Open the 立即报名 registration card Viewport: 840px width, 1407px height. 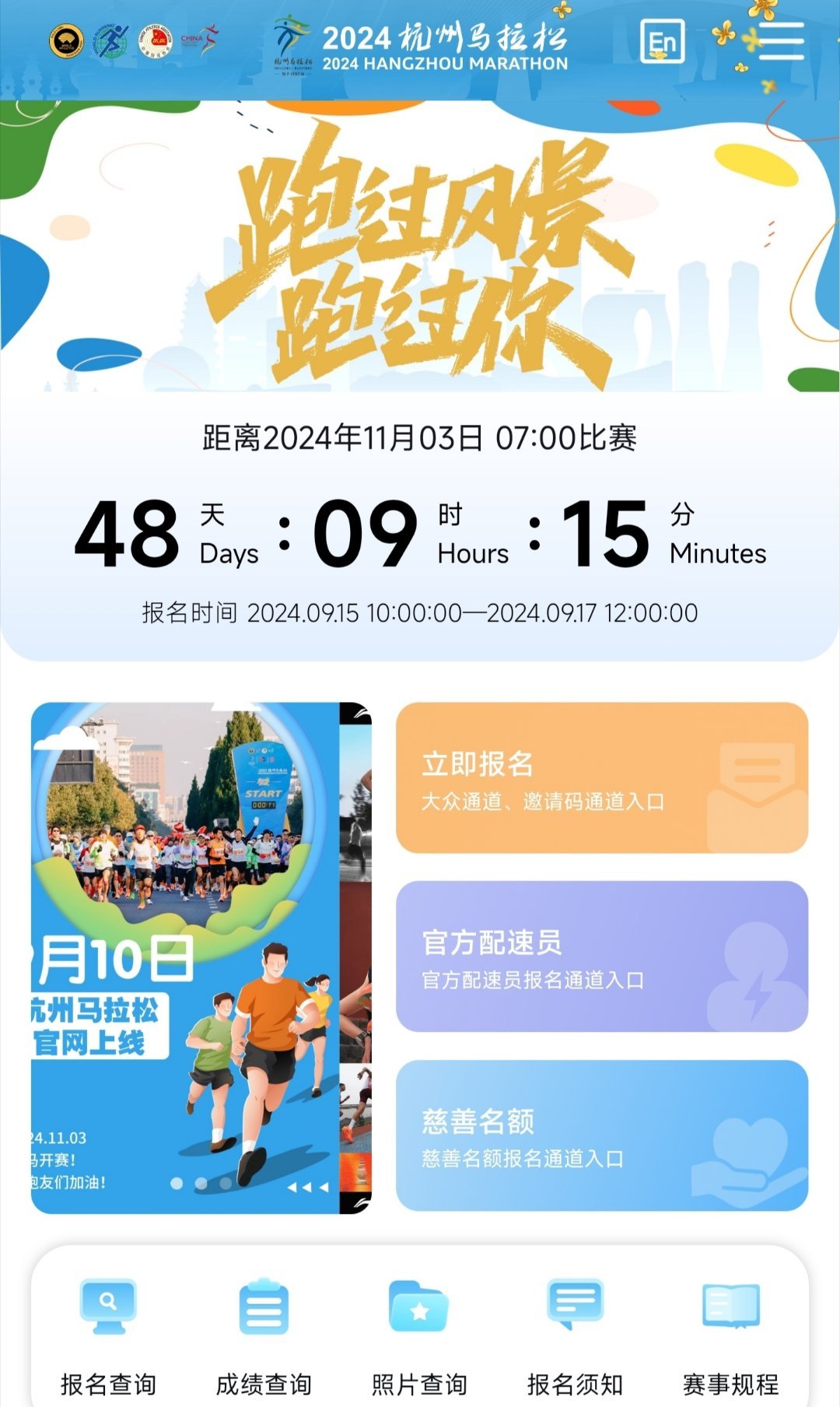tap(602, 777)
